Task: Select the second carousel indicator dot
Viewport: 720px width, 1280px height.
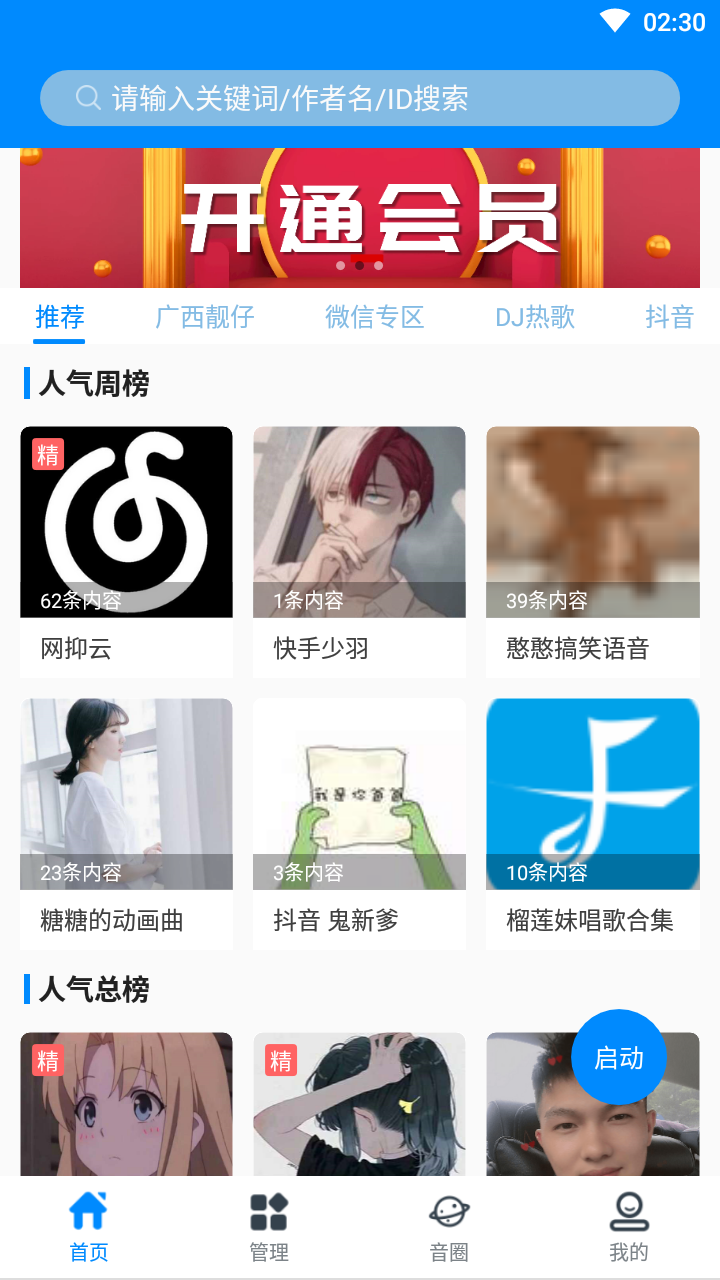Action: pyautogui.click(x=360, y=266)
